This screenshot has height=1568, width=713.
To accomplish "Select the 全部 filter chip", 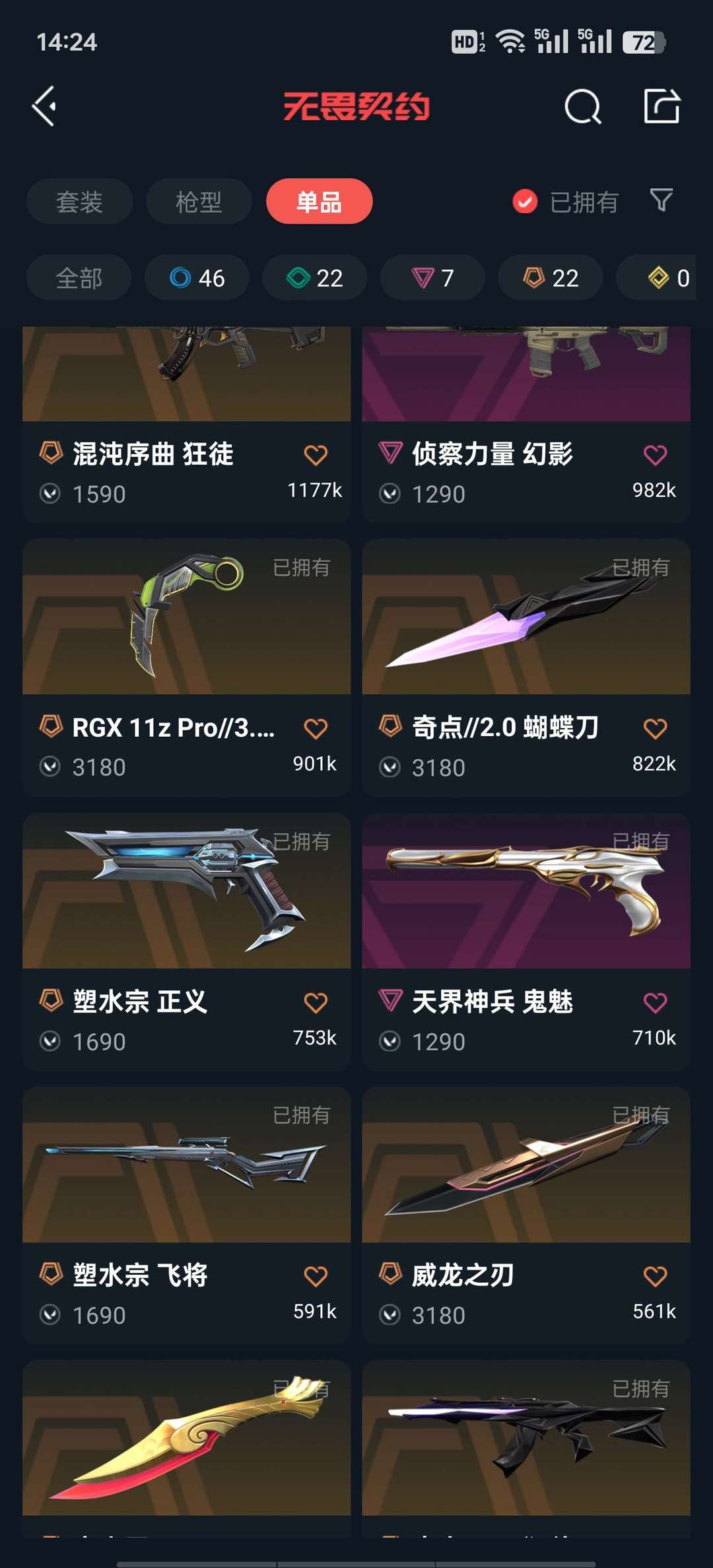I will [79, 278].
